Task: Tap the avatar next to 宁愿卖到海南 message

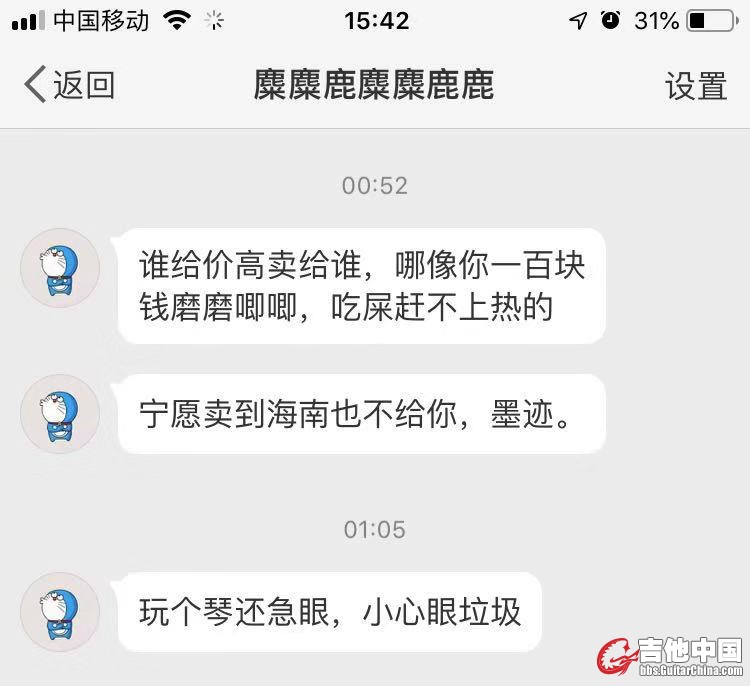Action: coord(60,413)
